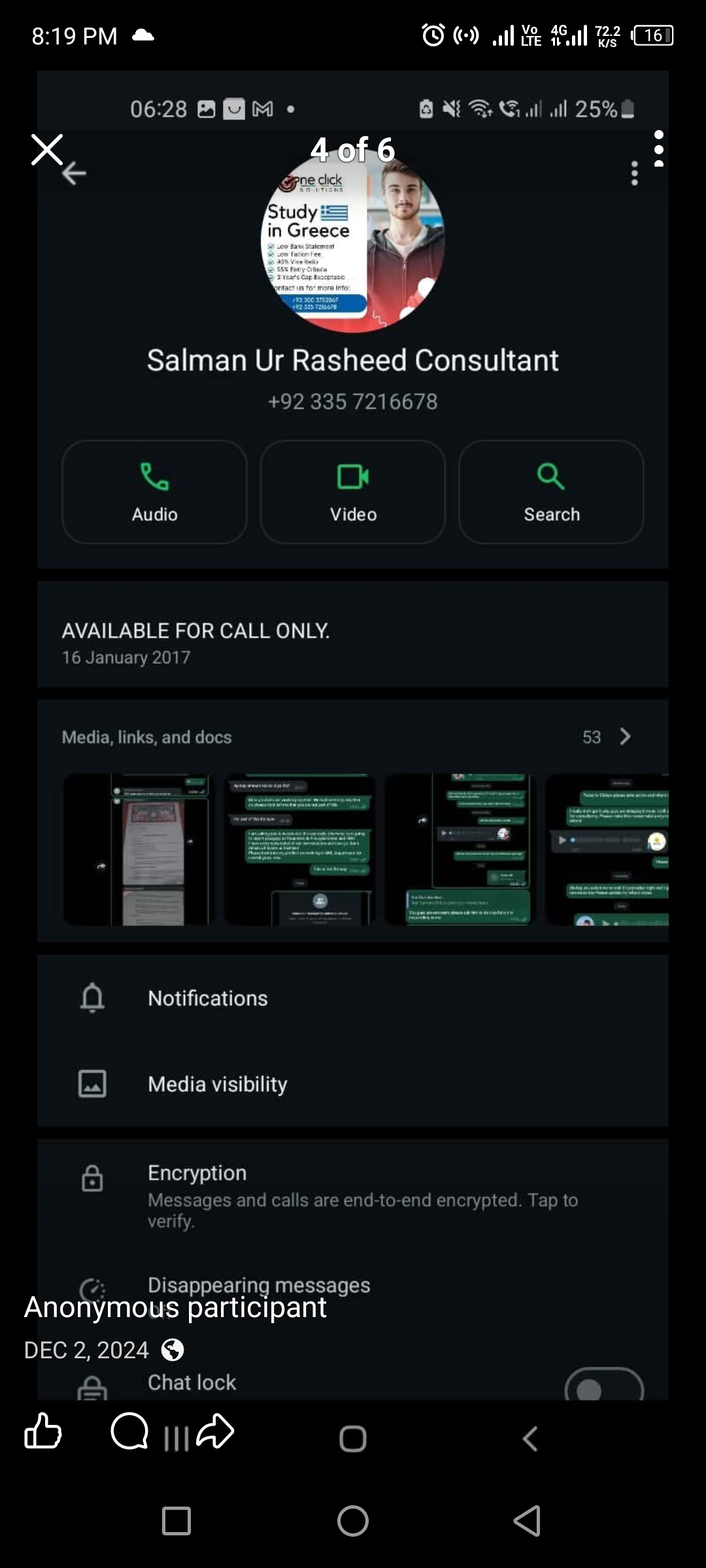Share this photo using the arrow icon
The image size is (706, 1568).
pyautogui.click(x=216, y=1431)
